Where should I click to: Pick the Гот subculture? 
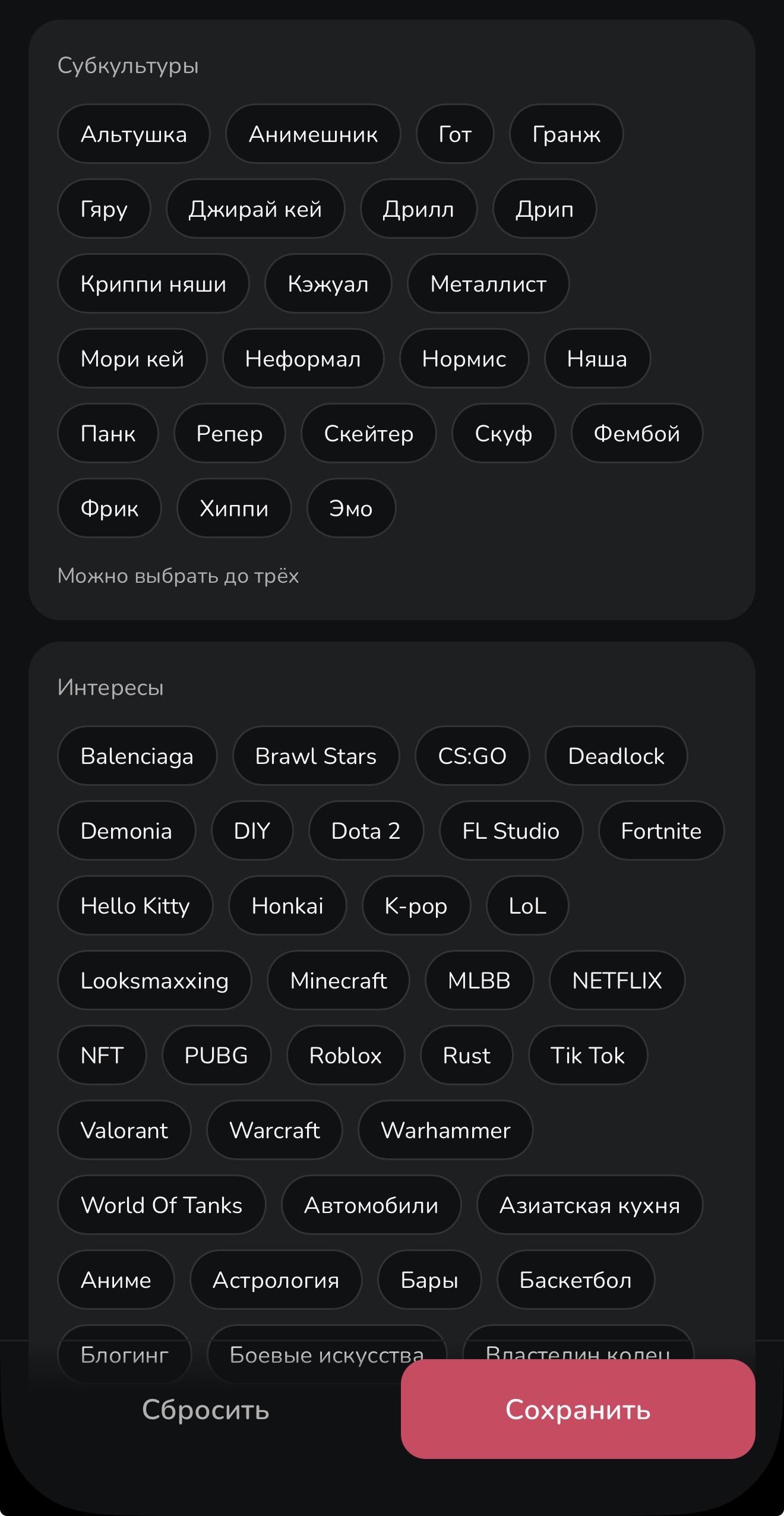(x=455, y=134)
